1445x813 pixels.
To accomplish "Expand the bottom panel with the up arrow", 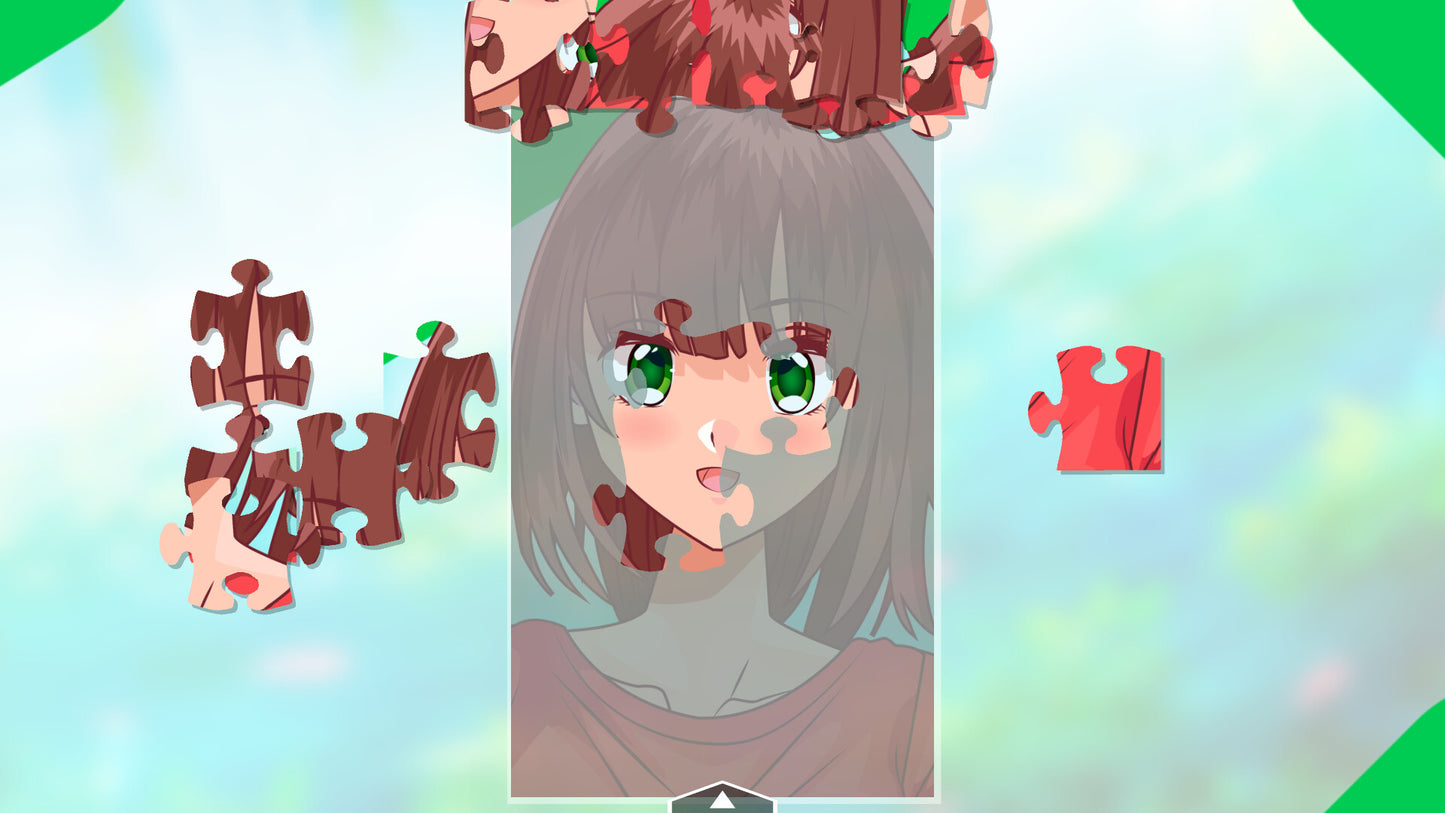I will [x=721, y=799].
